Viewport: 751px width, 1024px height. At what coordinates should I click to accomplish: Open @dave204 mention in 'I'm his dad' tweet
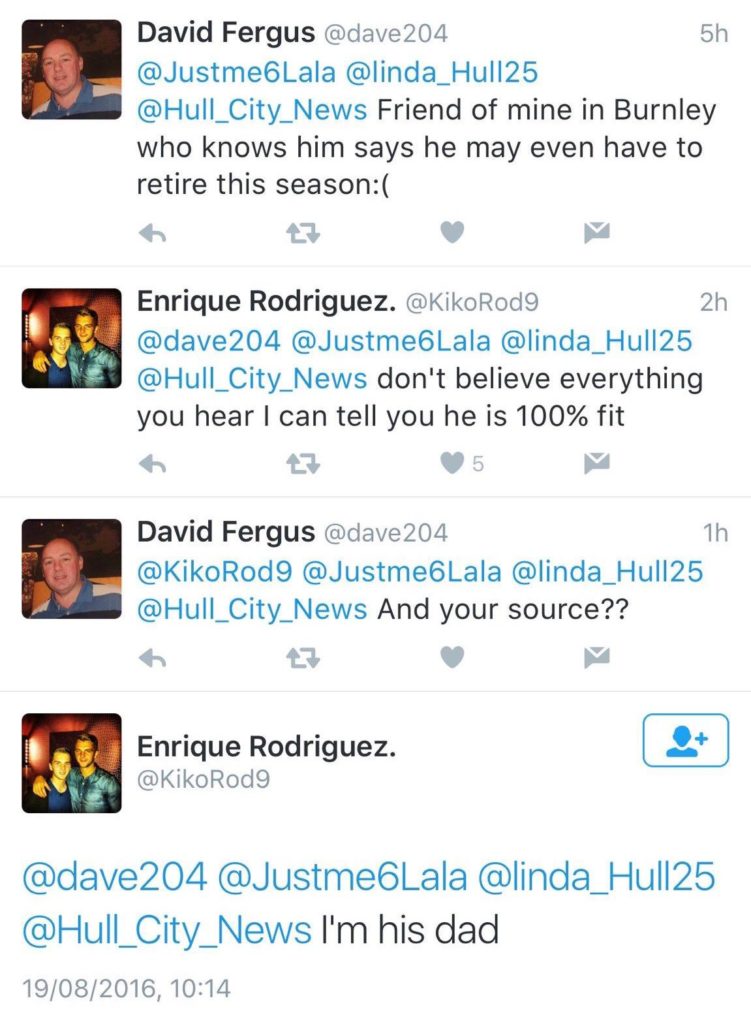tap(114, 877)
